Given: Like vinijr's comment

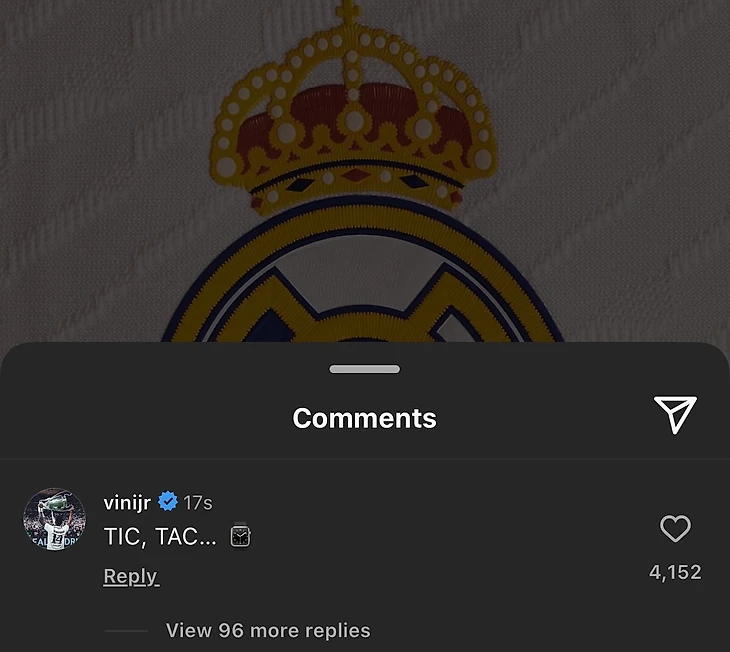Looking at the screenshot, I should coord(675,529).
